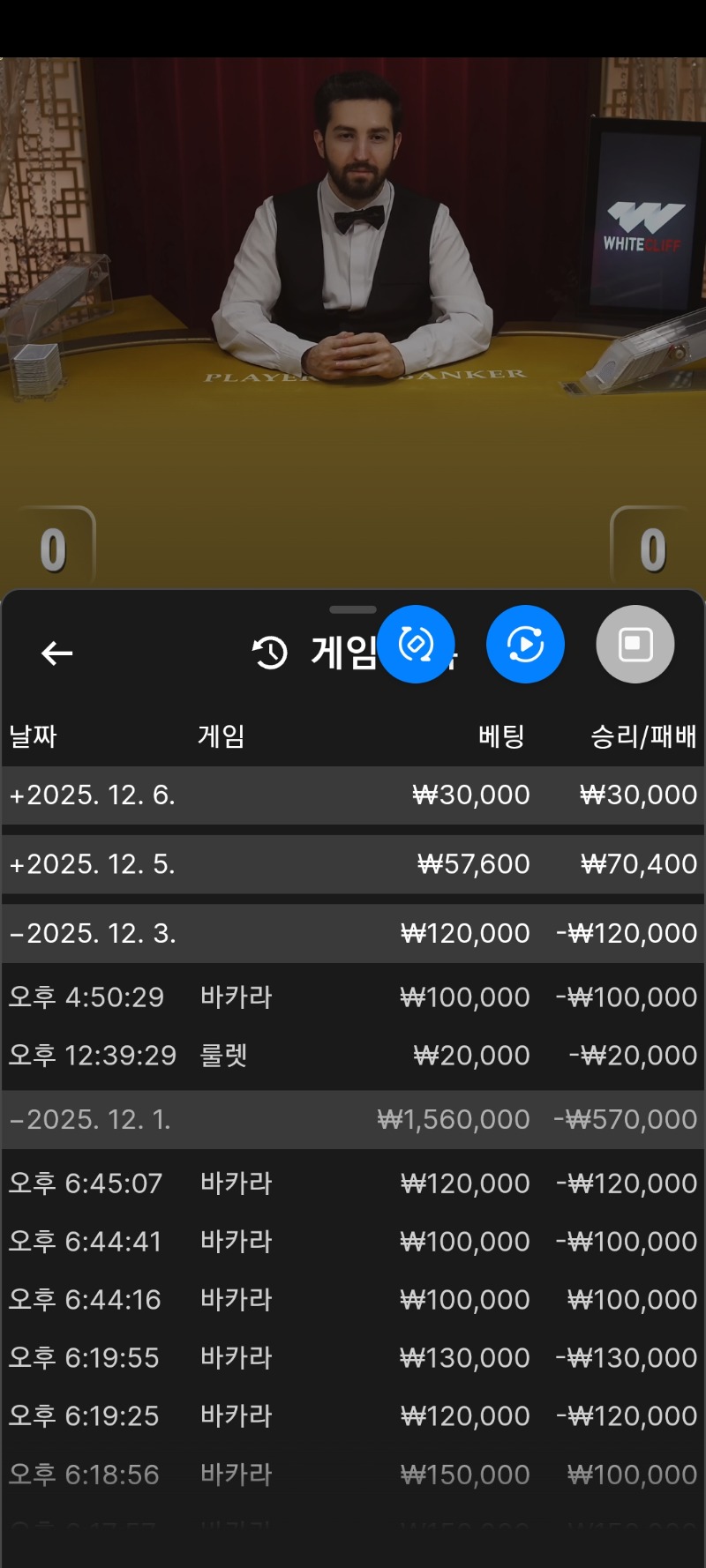
Task: Tap the blue replay play button
Action: pyautogui.click(x=525, y=645)
